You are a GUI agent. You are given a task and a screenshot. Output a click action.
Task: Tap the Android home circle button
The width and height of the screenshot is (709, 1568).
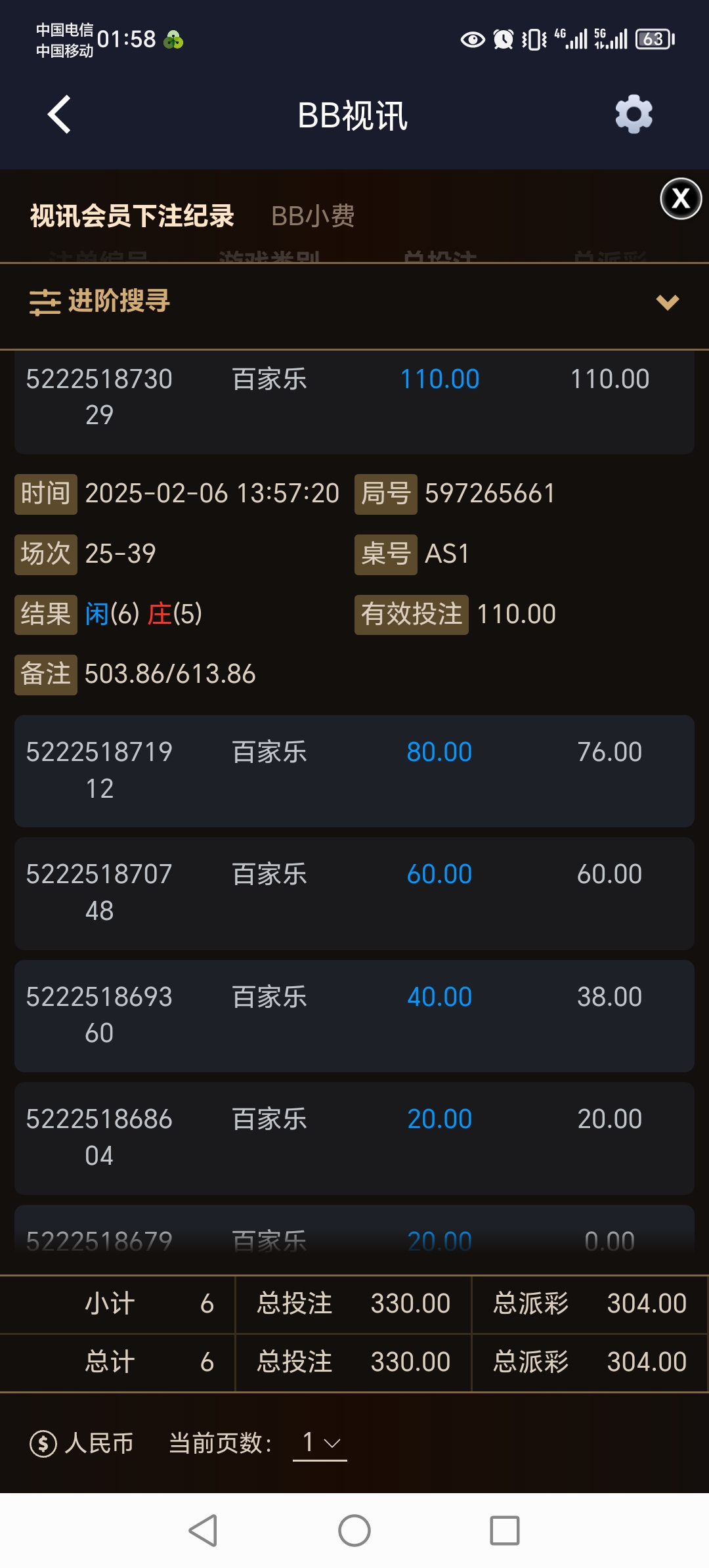click(354, 1533)
